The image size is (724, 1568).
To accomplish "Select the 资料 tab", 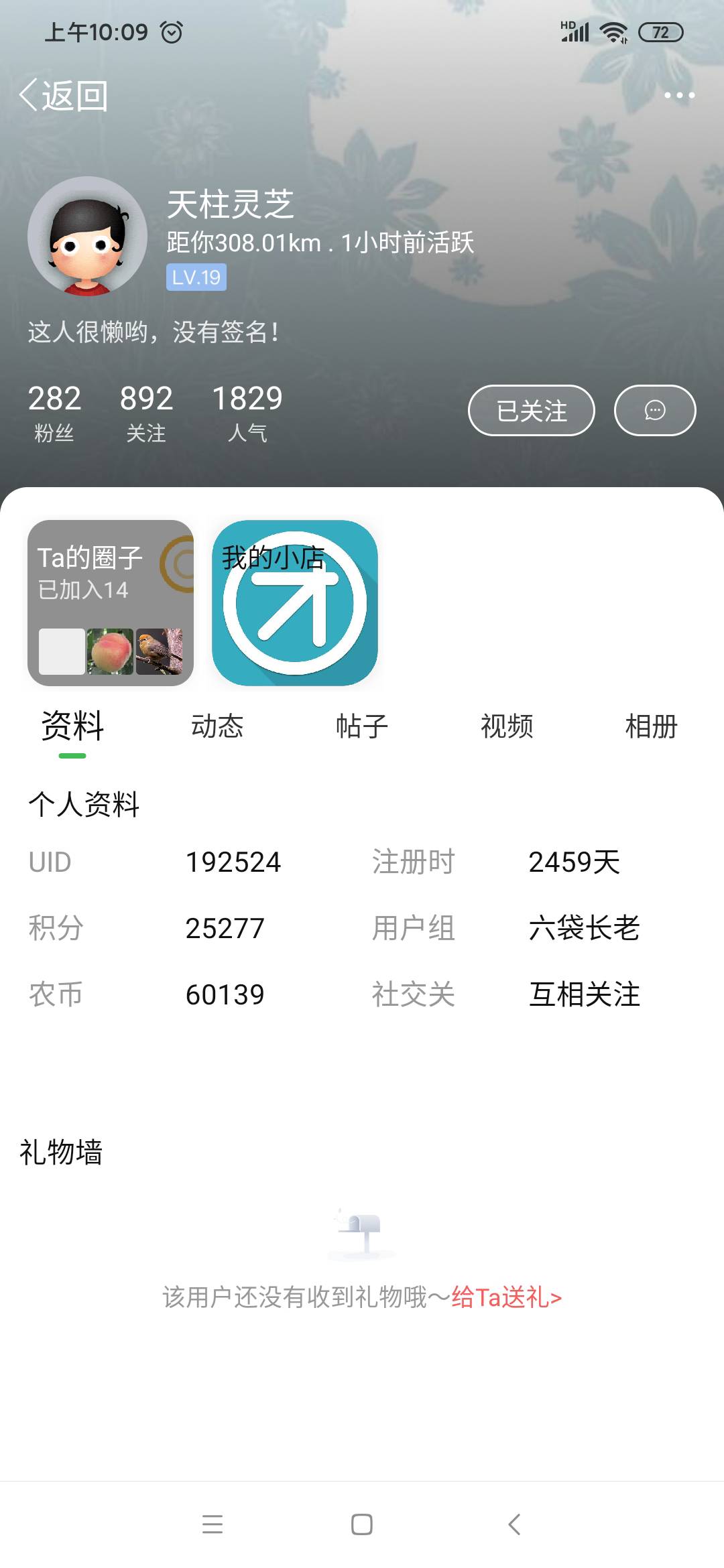I will (x=72, y=726).
